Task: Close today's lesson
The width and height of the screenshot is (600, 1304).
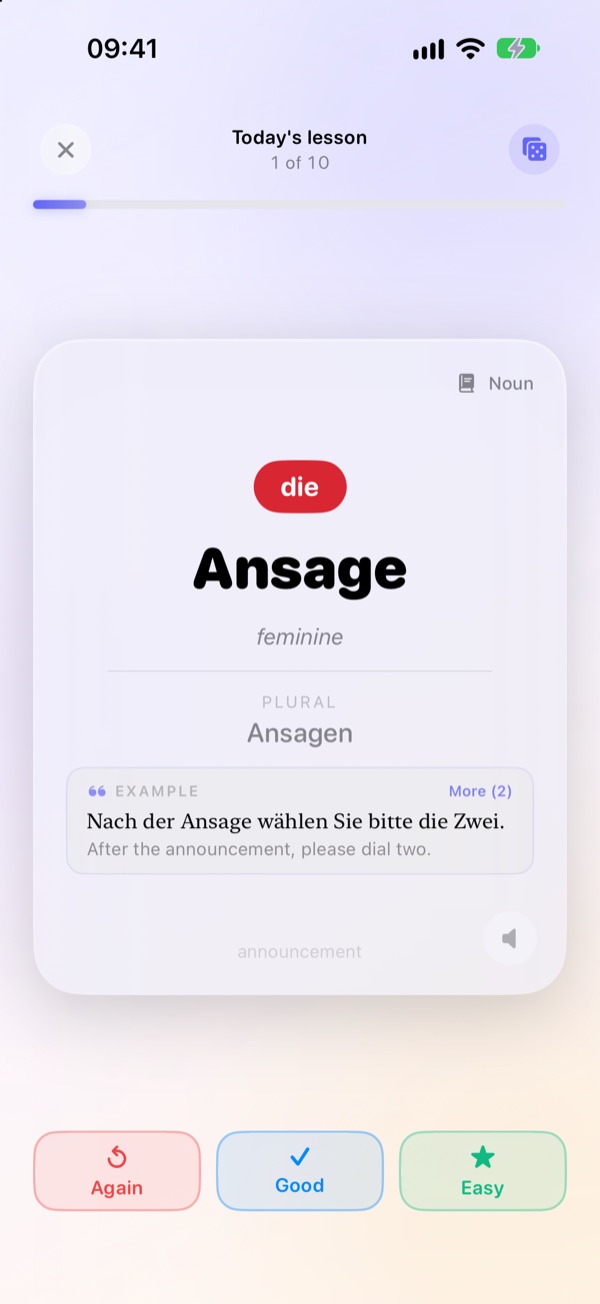Action: coord(66,150)
